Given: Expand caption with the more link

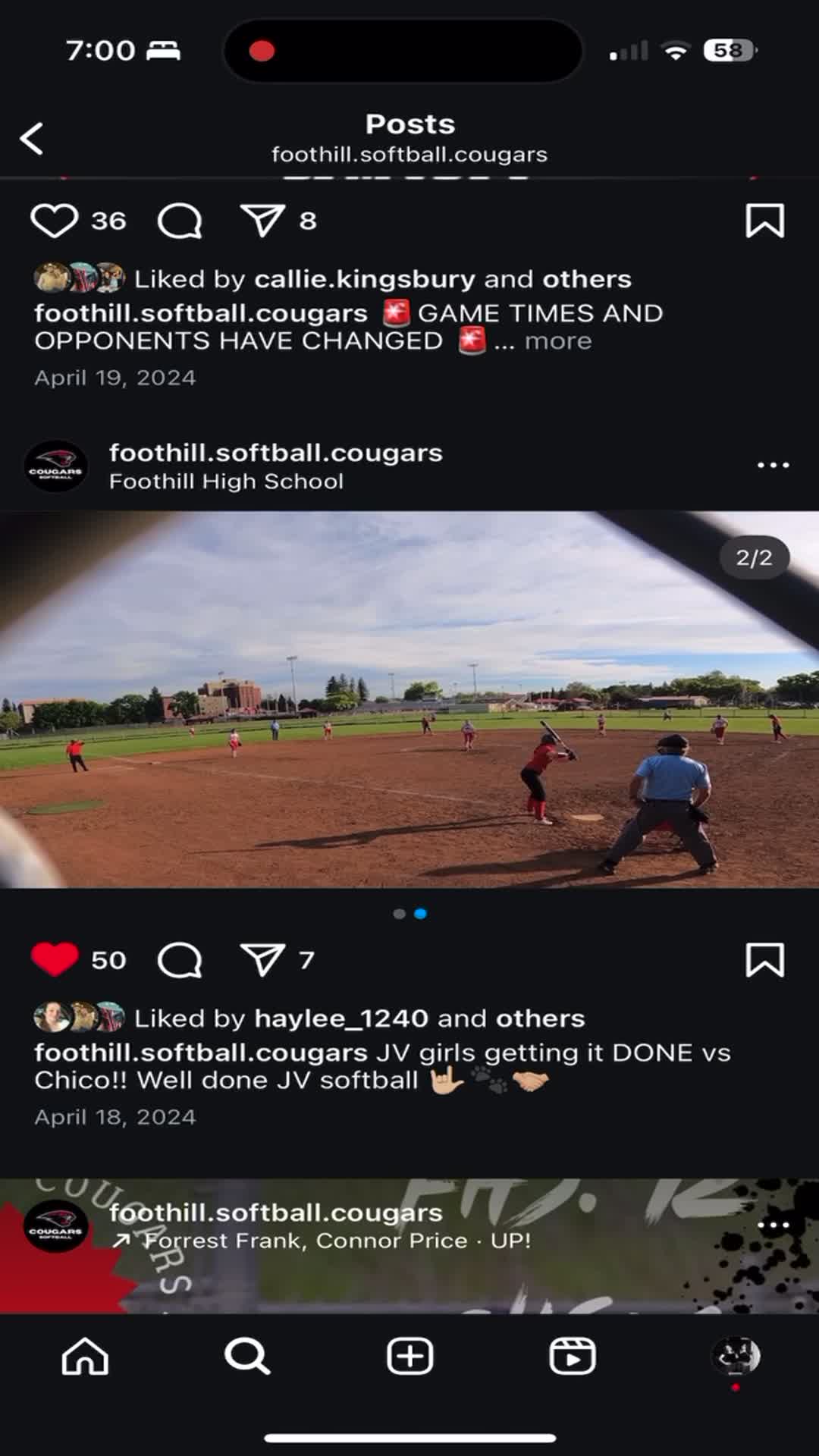Looking at the screenshot, I should [557, 341].
